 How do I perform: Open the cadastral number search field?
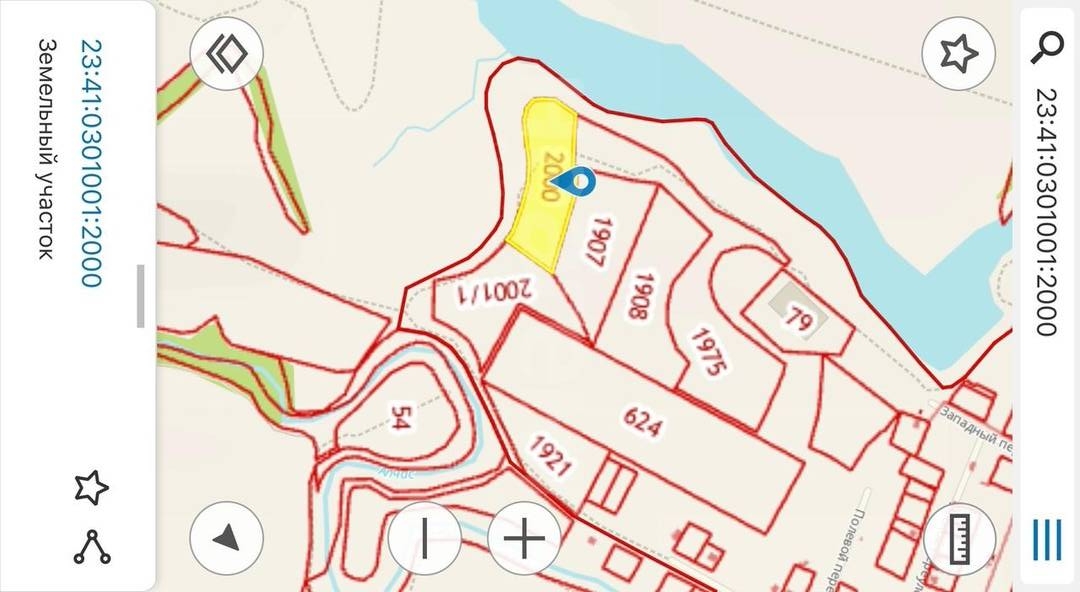1046,210
